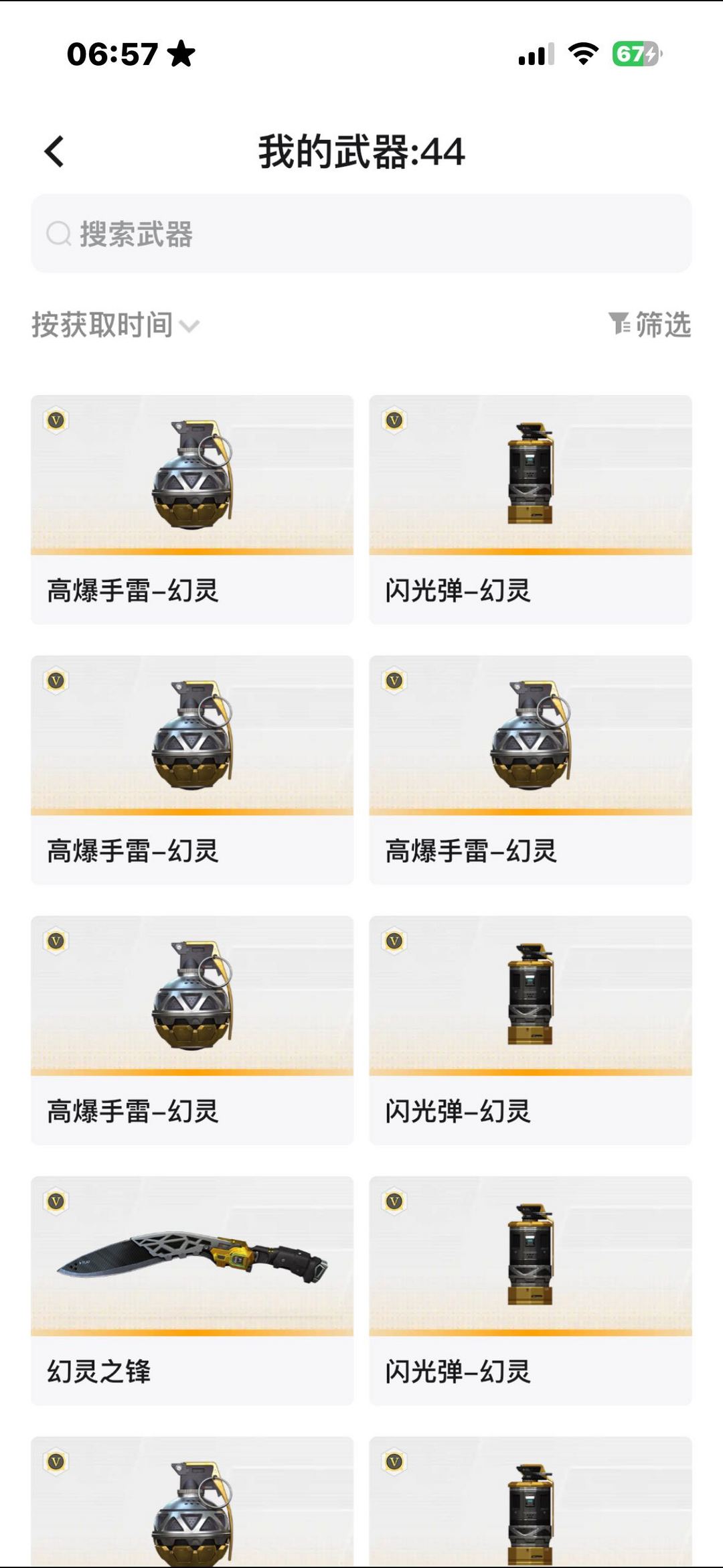Open the 幻灵之锋 knife card
The width and height of the screenshot is (723, 1568).
(x=192, y=1289)
